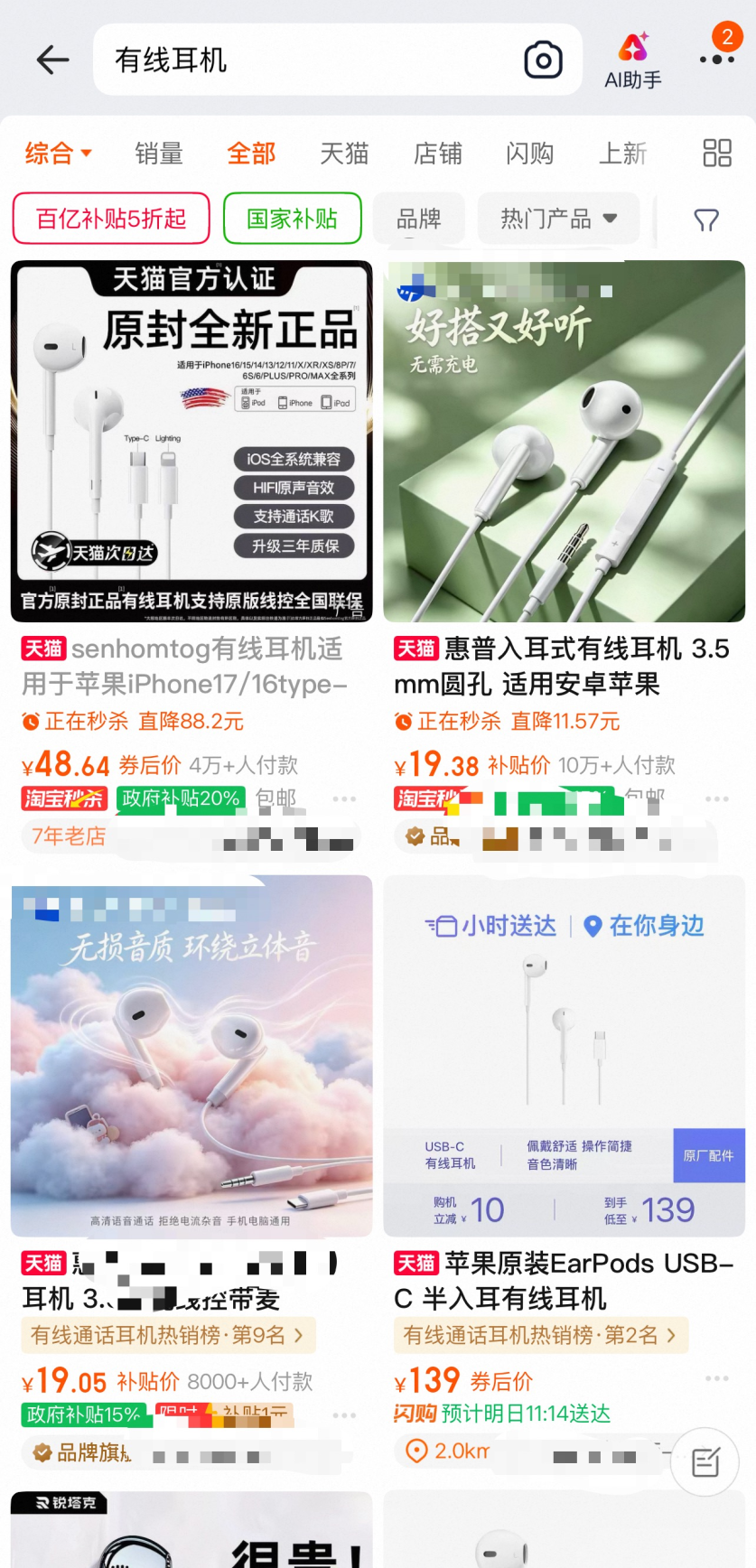756x1568 pixels.
Task: Open the 品牌 filter
Action: coord(419,219)
